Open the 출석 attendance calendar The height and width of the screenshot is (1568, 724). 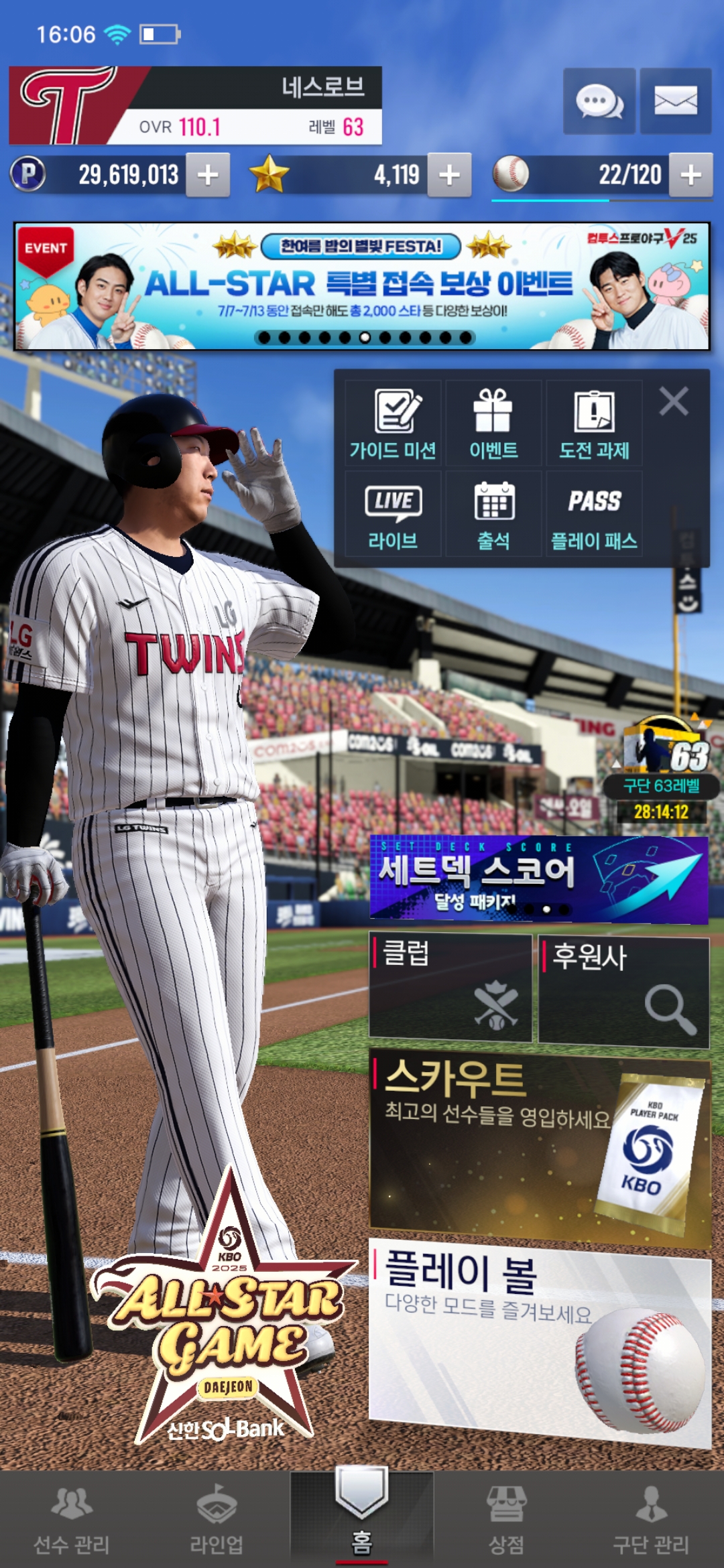(x=493, y=515)
